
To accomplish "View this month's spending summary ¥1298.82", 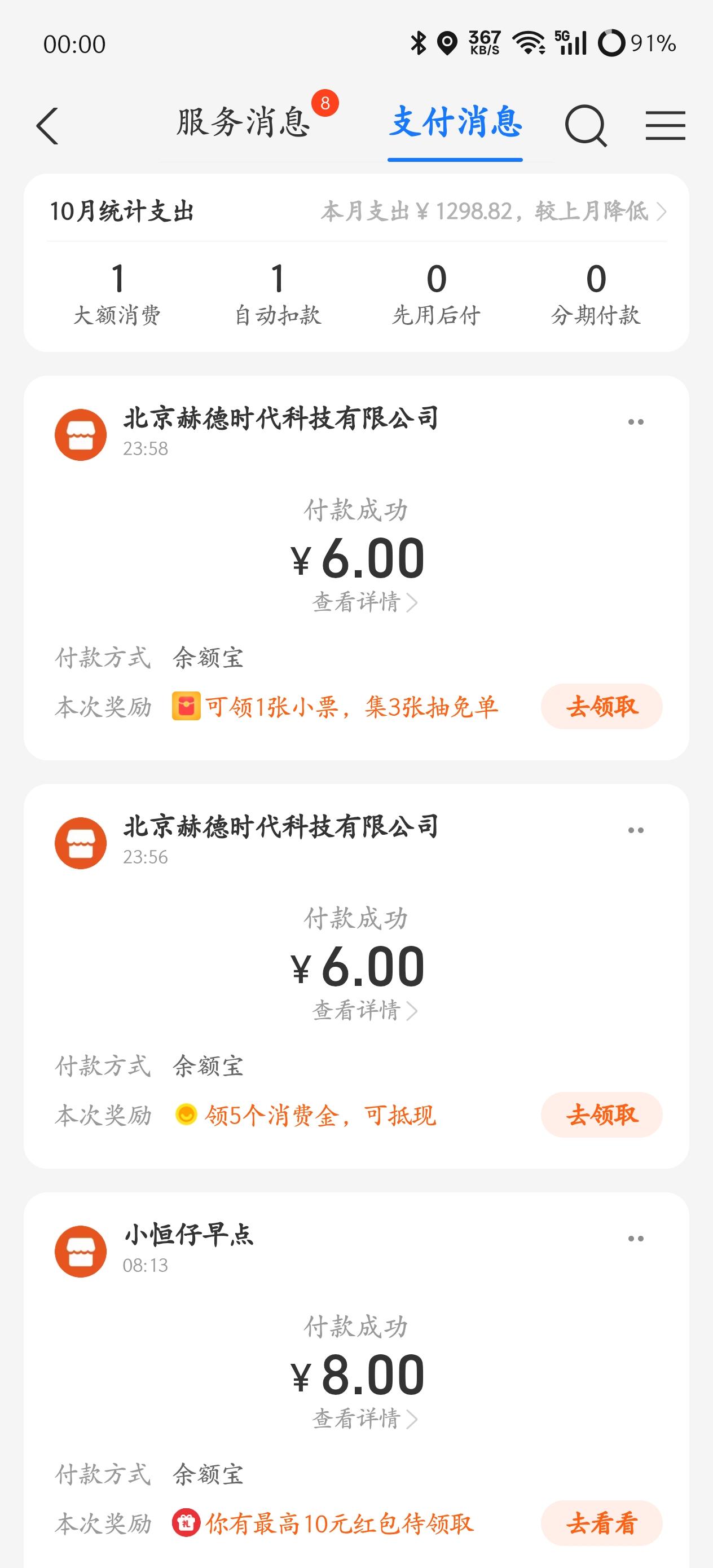I will click(x=493, y=211).
